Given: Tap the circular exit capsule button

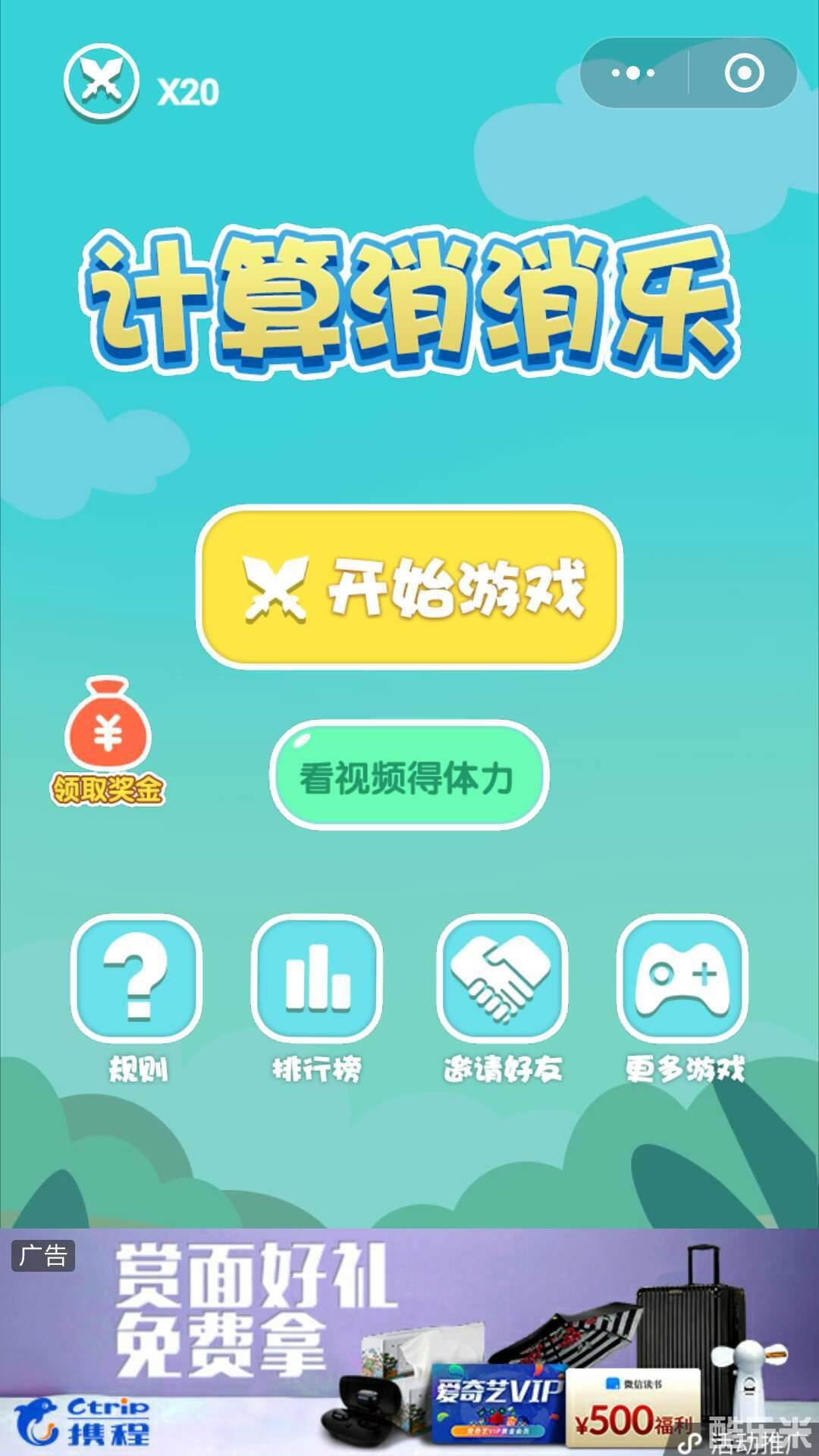Looking at the screenshot, I should (x=745, y=72).
